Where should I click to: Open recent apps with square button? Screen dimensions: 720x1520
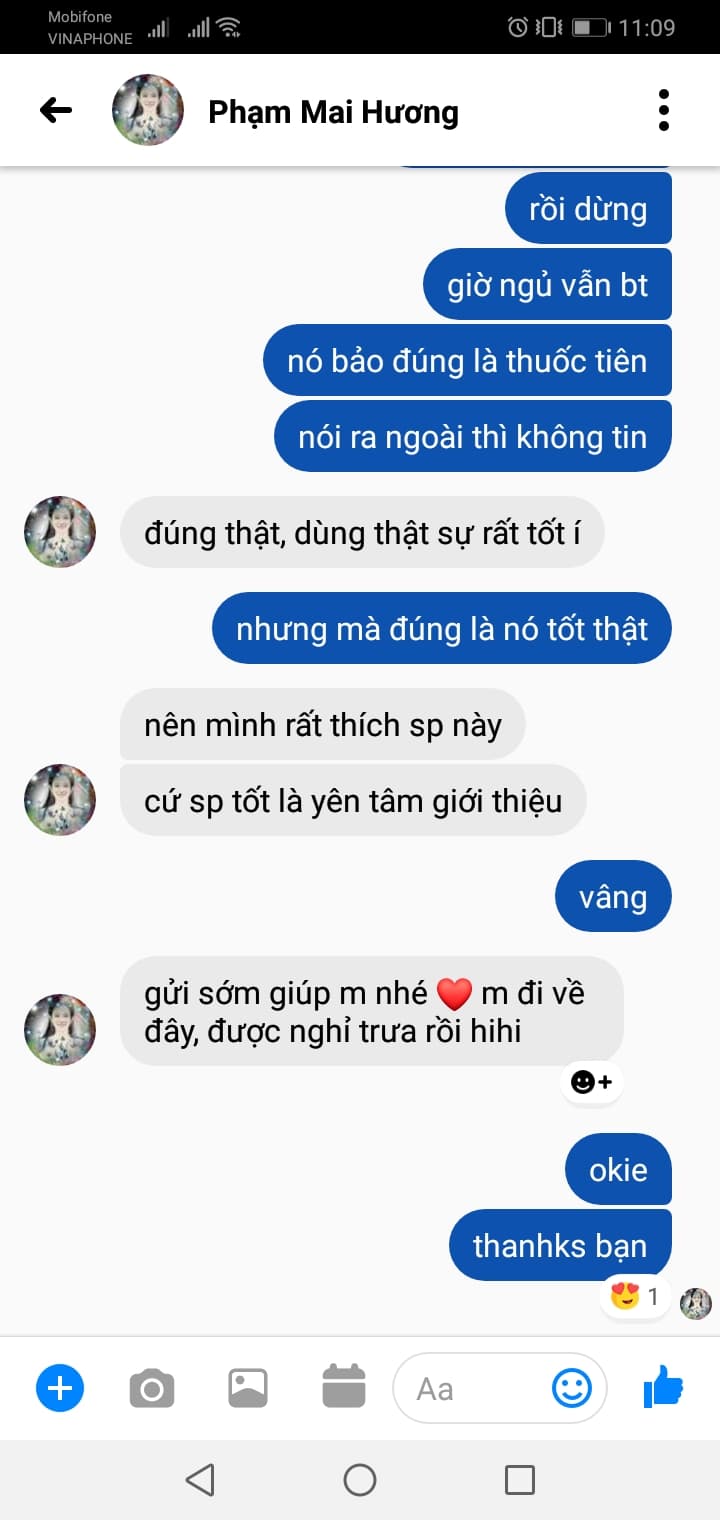[x=520, y=1480]
